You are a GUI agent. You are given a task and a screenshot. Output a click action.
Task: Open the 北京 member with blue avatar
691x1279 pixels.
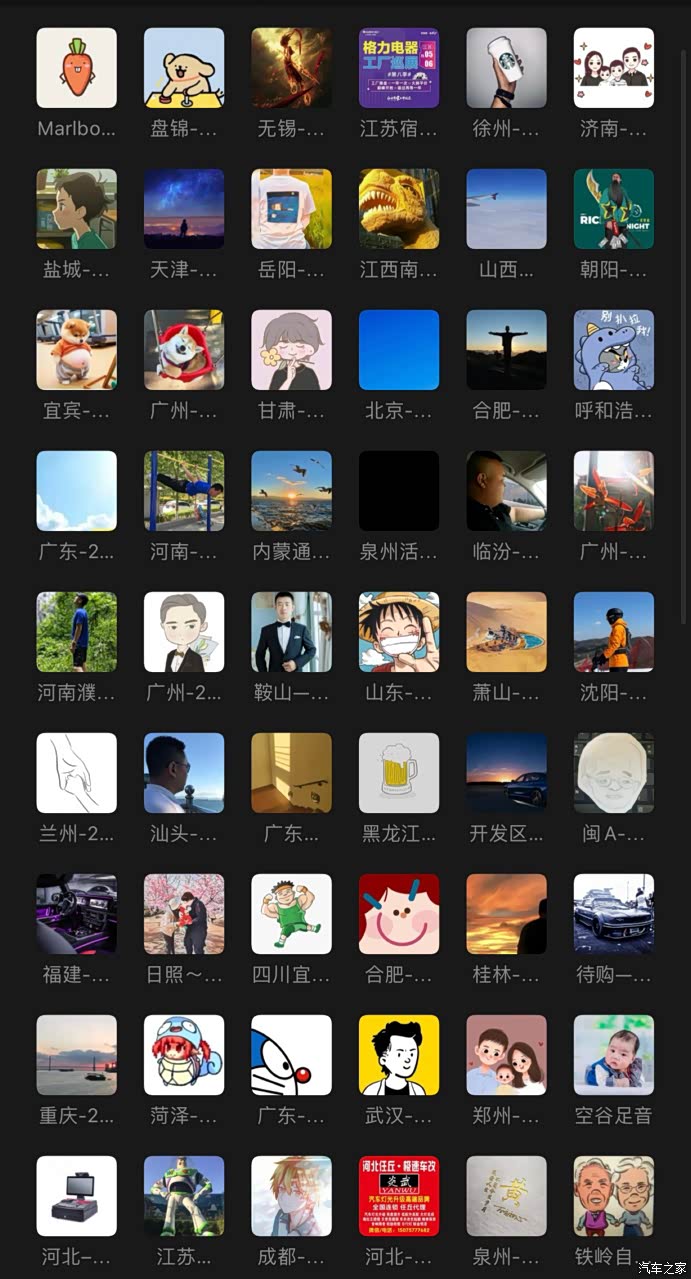point(399,350)
